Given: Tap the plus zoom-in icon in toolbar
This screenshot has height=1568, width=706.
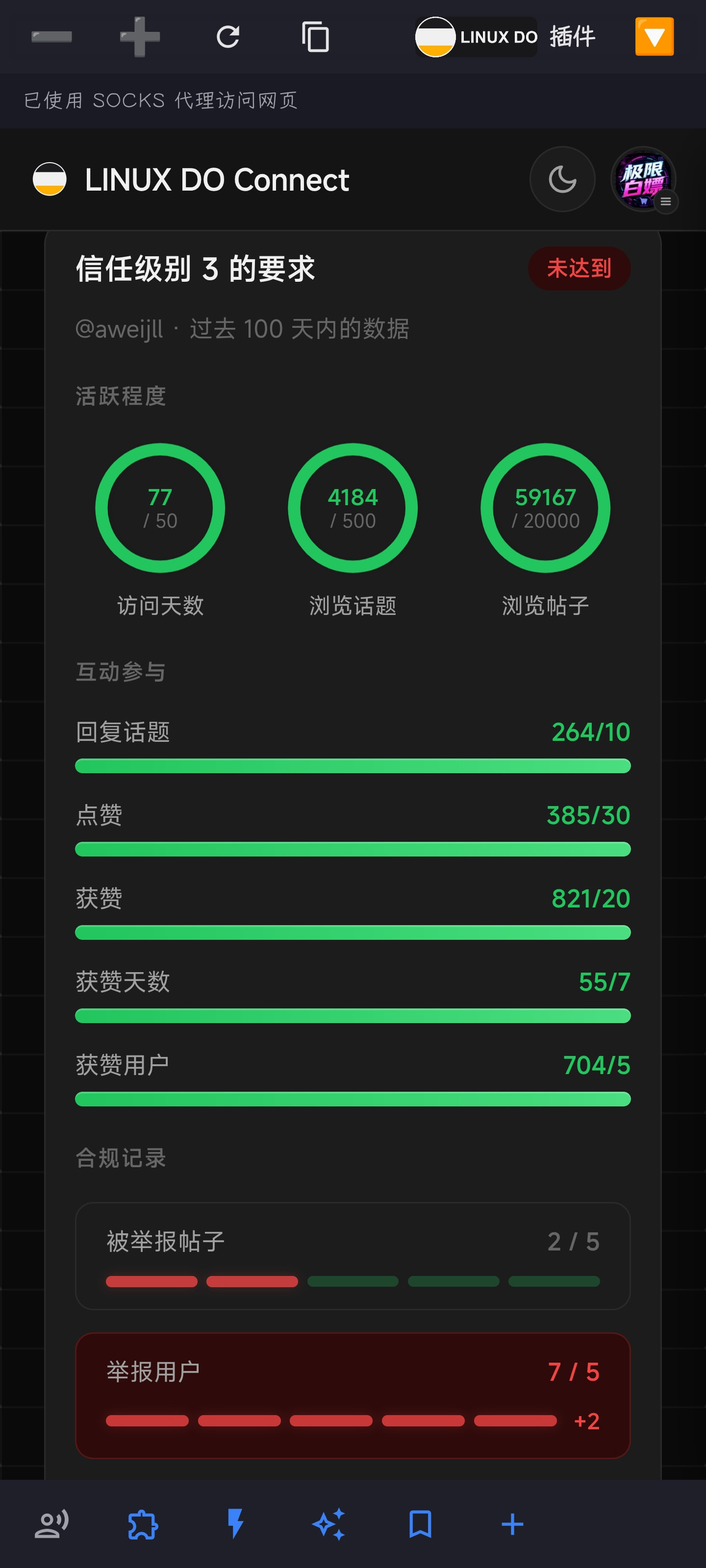Looking at the screenshot, I should tap(140, 37).
